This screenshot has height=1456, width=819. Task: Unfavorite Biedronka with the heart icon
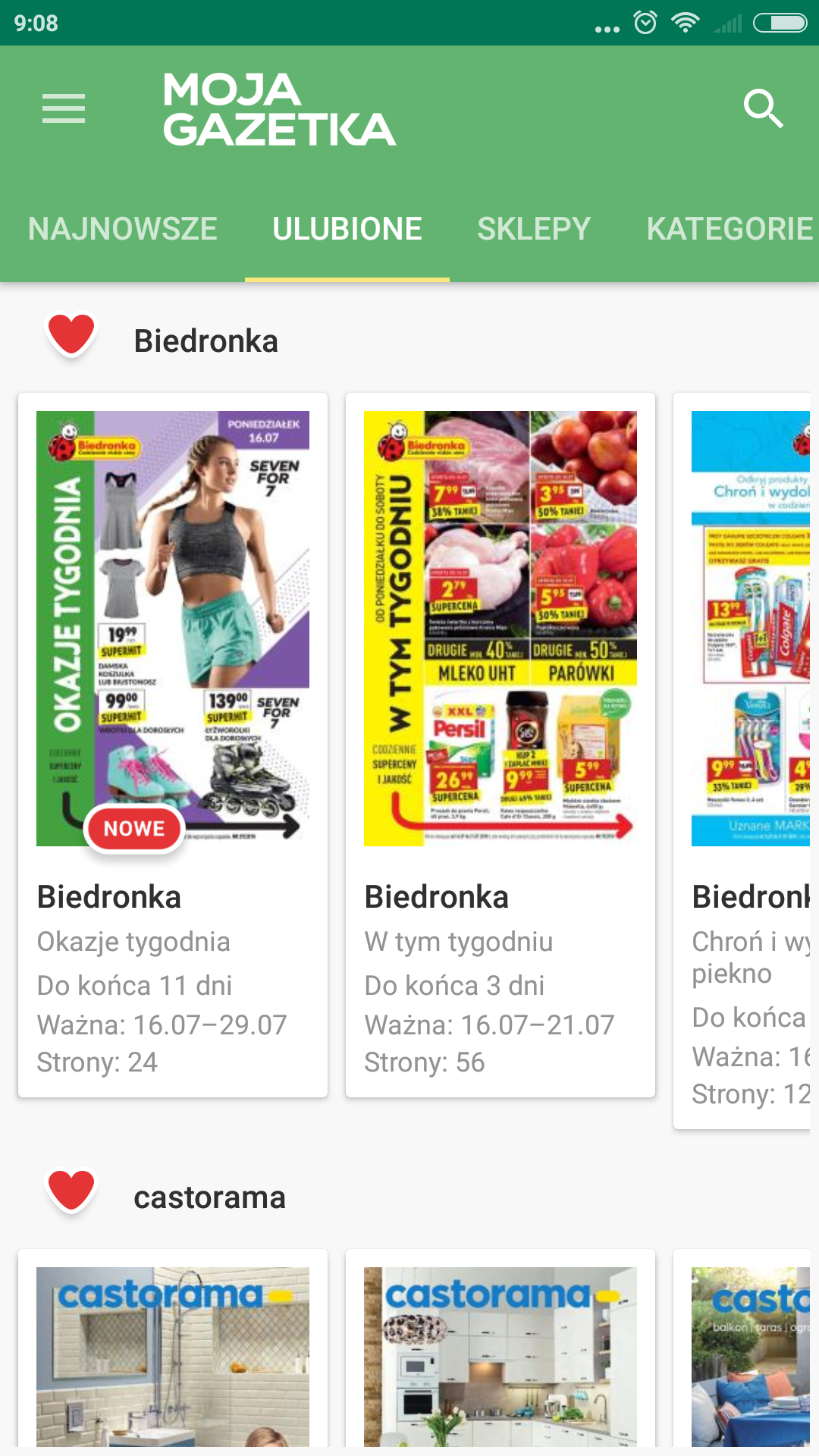[x=71, y=334]
